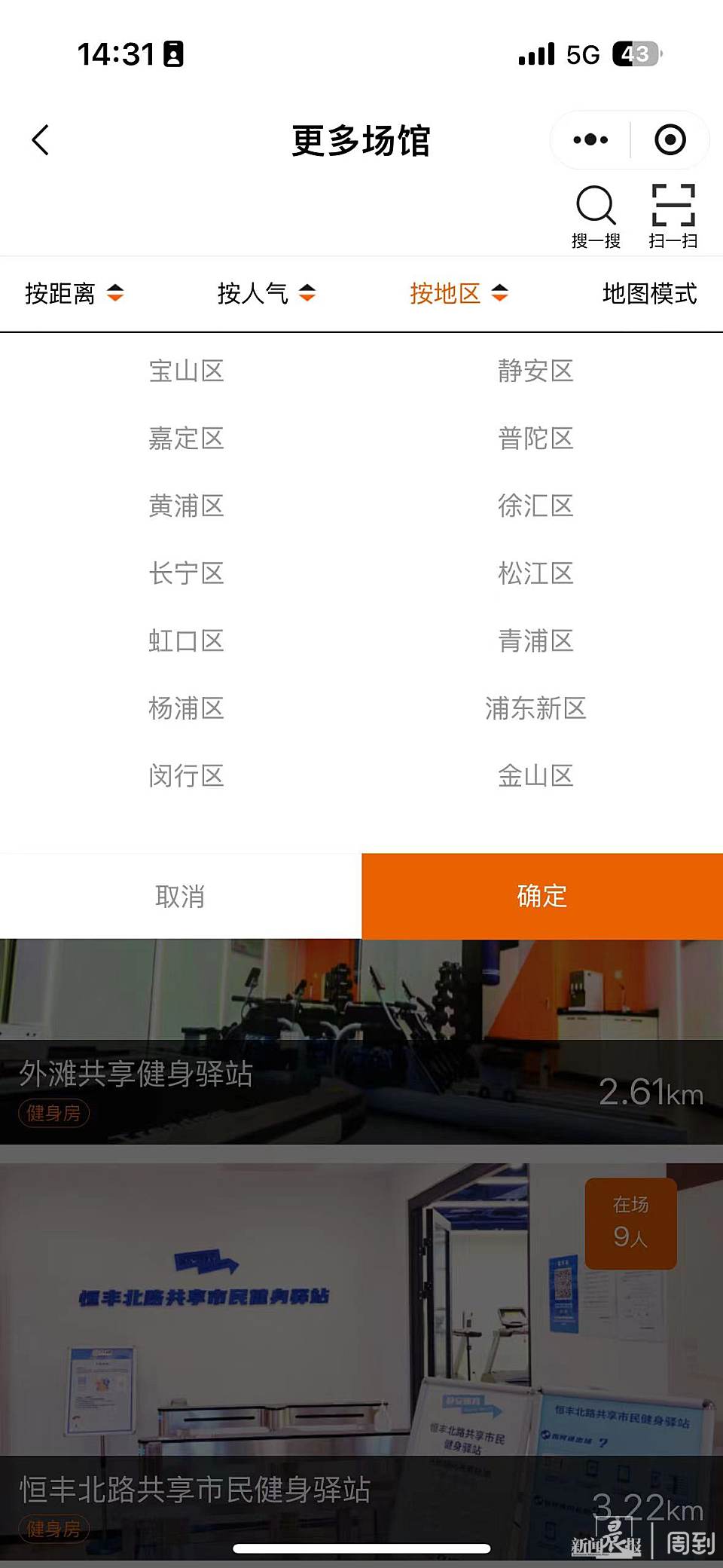723x1568 pixels.
Task: Pick the 浦东新区 option
Action: point(535,708)
